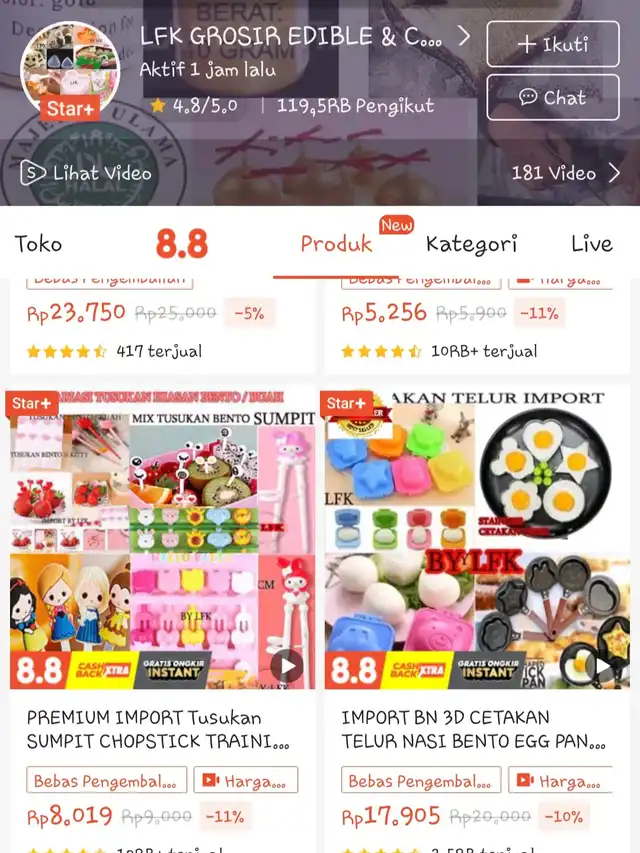Select the Produk tab
Viewport: 640px width, 853px height.
[x=336, y=243]
